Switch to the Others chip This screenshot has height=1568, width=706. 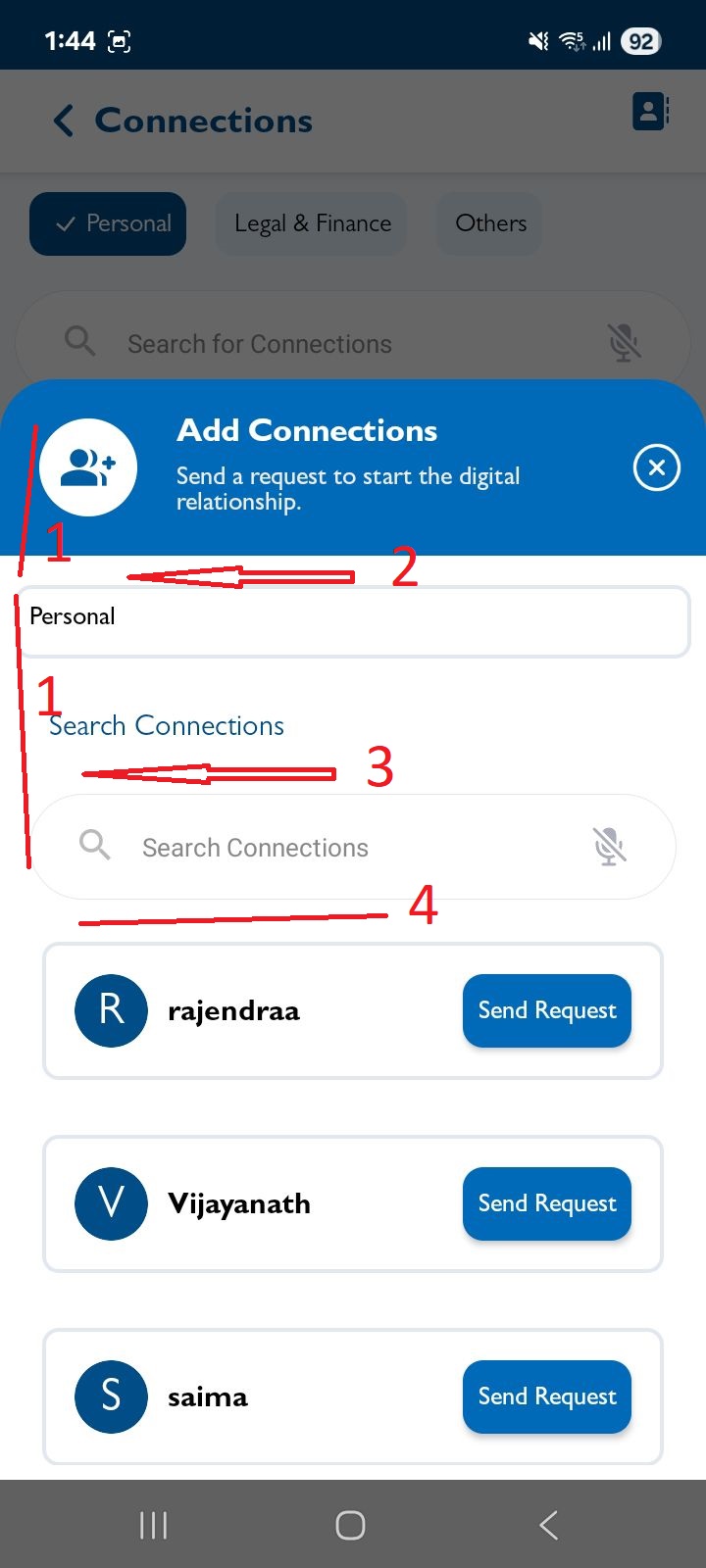(490, 223)
